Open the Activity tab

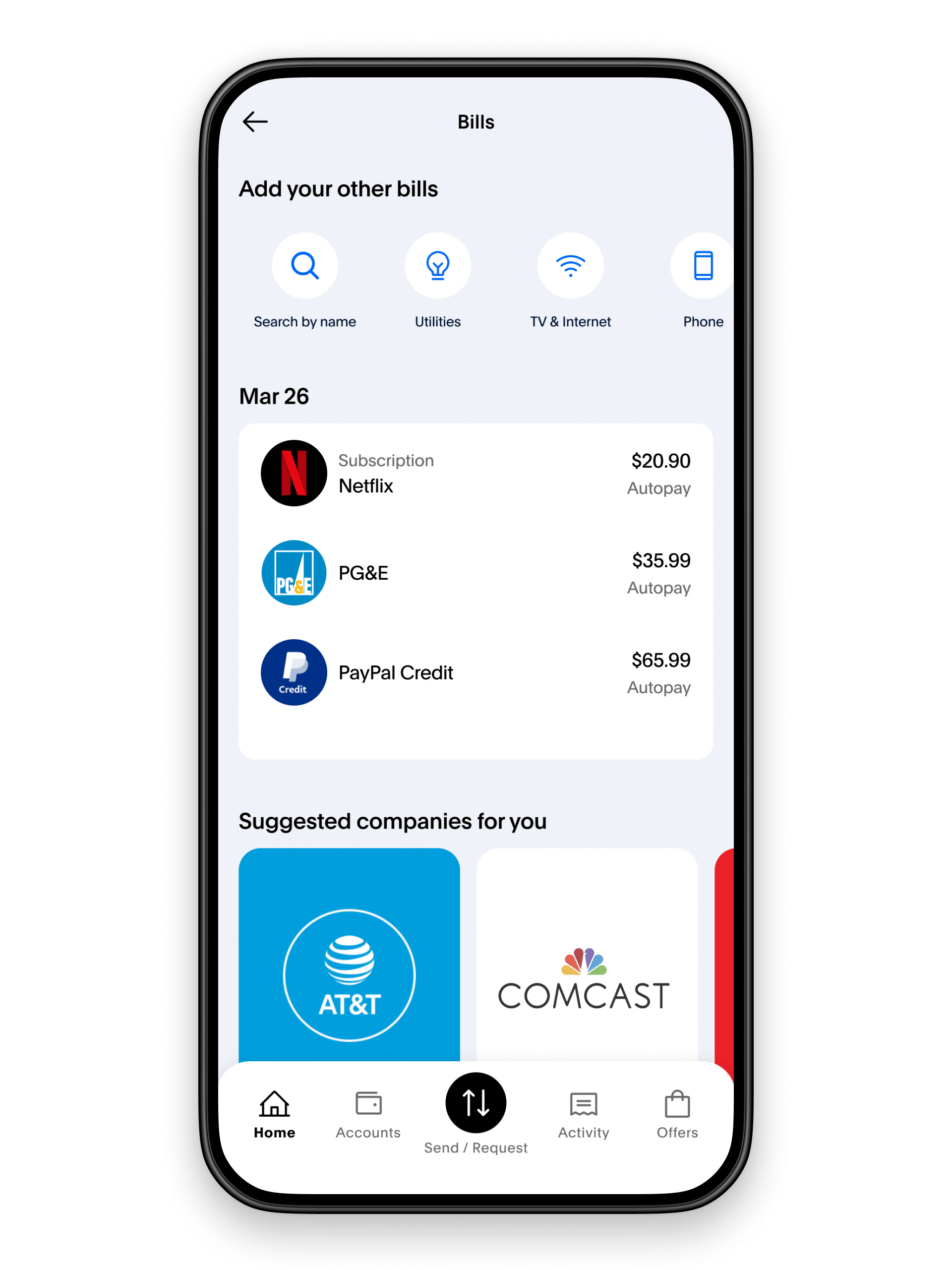click(x=584, y=1115)
